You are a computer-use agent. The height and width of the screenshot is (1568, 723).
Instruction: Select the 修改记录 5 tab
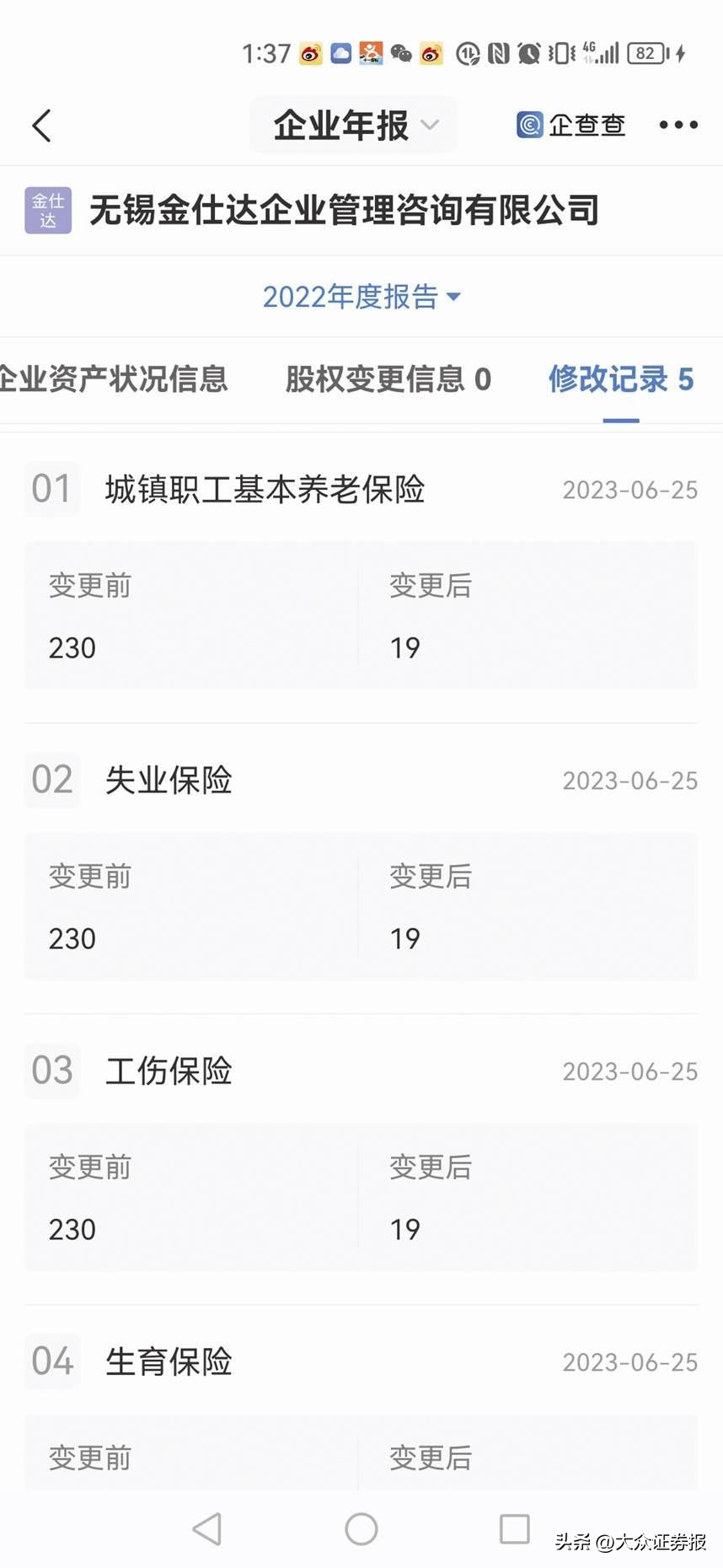point(621,380)
